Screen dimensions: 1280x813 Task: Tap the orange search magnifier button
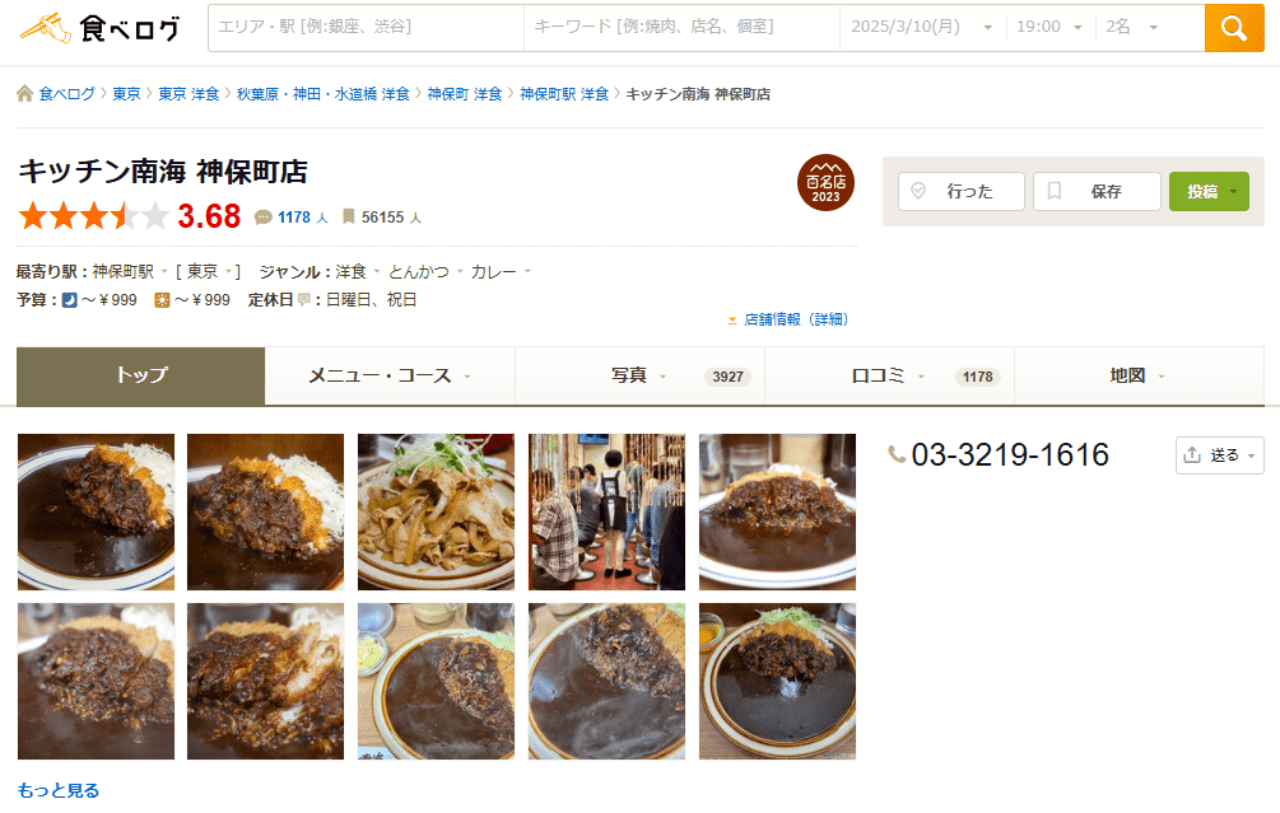[x=1234, y=28]
